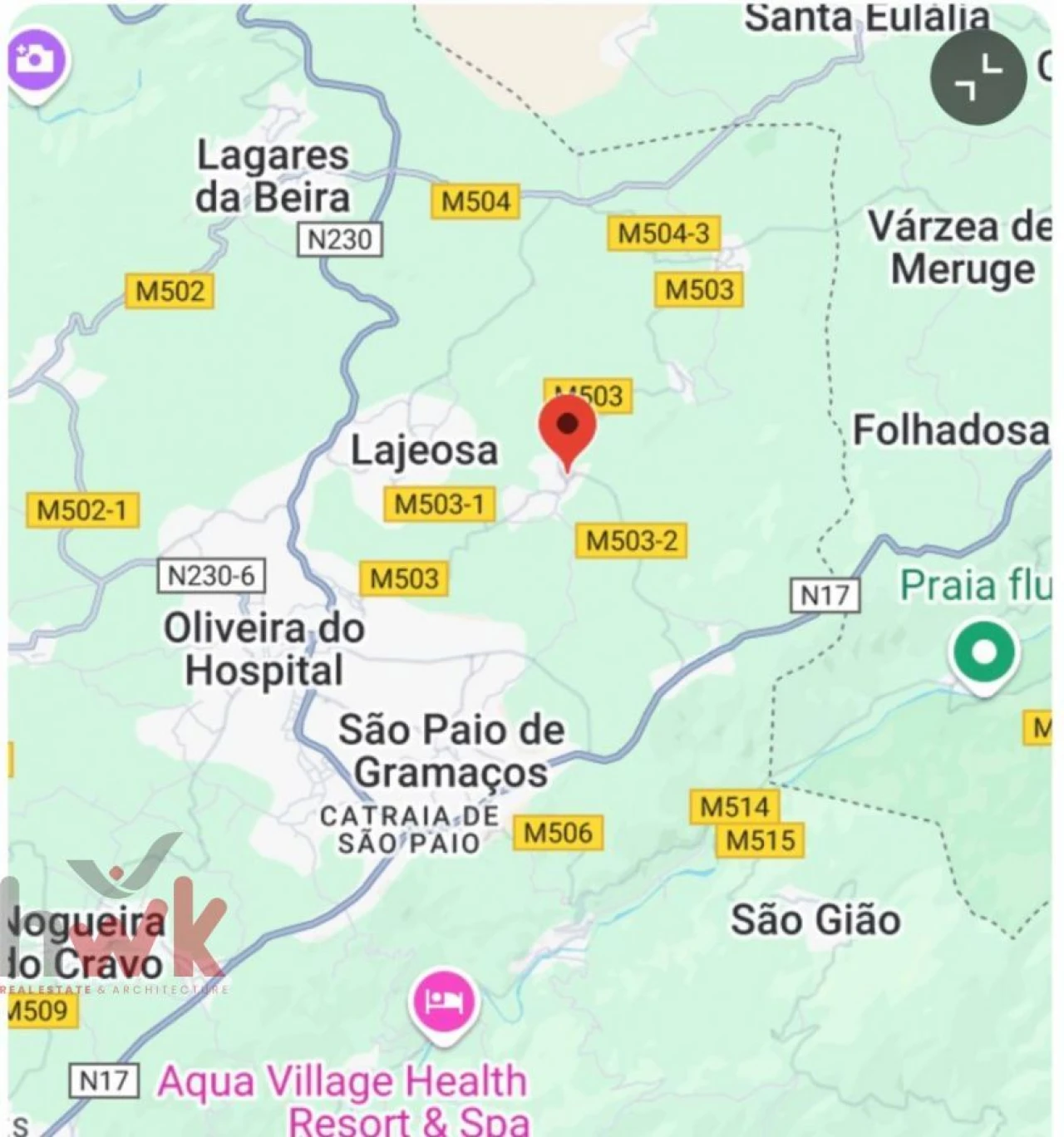Select the Oliveira do Hospital town label
The height and width of the screenshot is (1137, 1064).
264,650
